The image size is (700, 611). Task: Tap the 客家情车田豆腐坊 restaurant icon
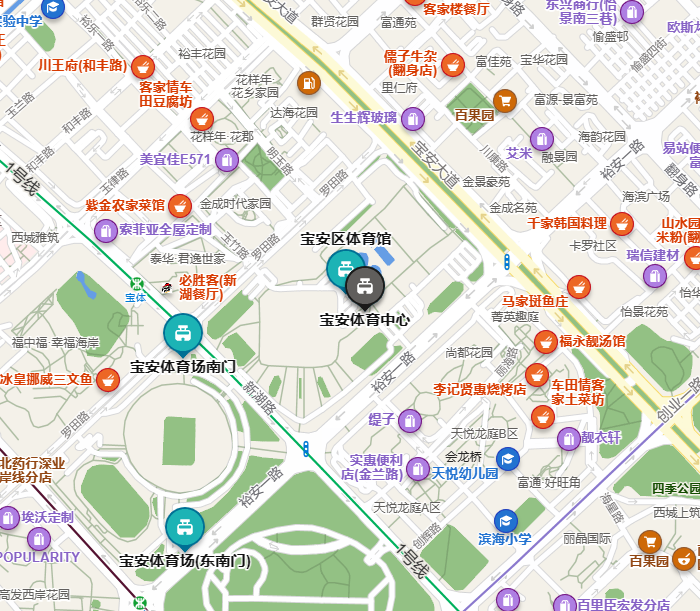(201, 116)
